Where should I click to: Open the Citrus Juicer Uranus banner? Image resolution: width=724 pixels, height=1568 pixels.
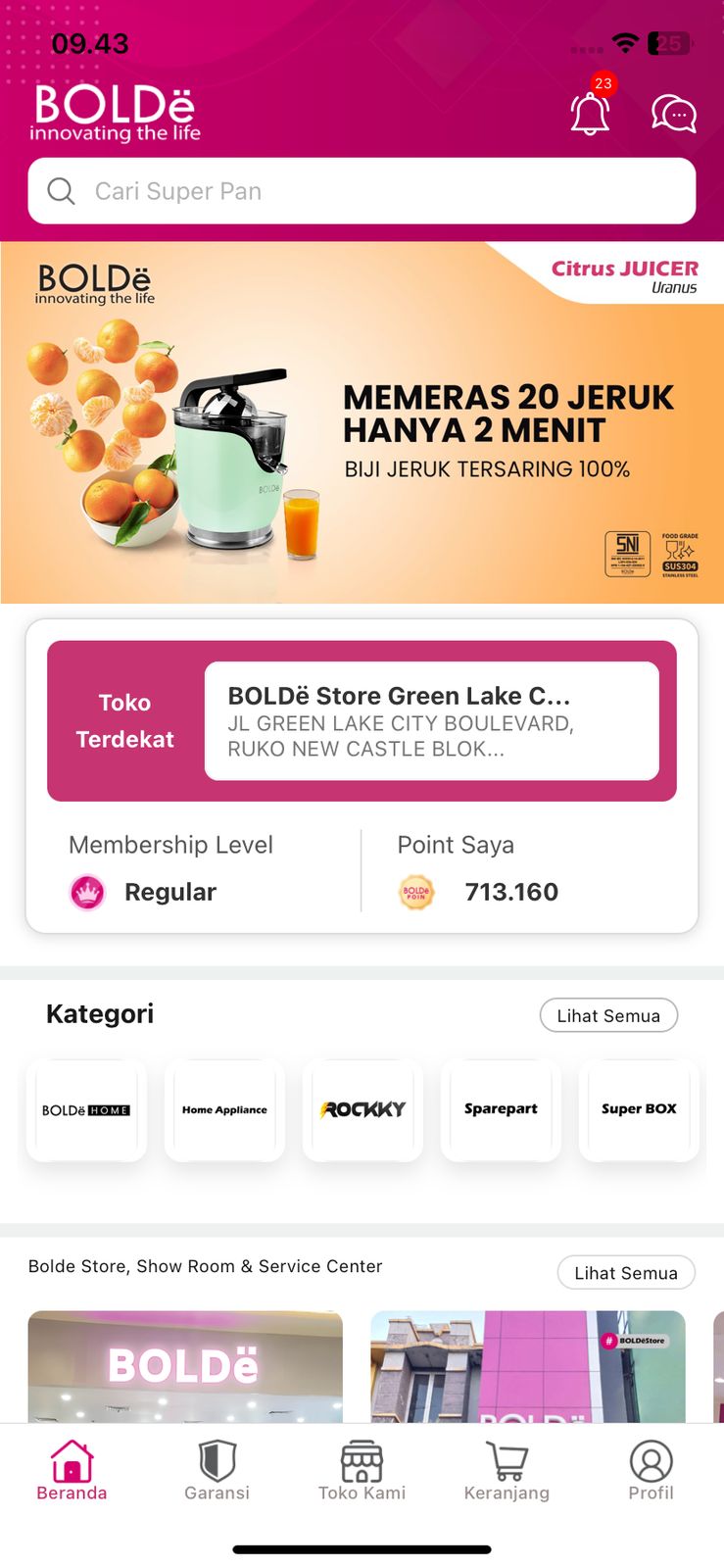[362, 422]
